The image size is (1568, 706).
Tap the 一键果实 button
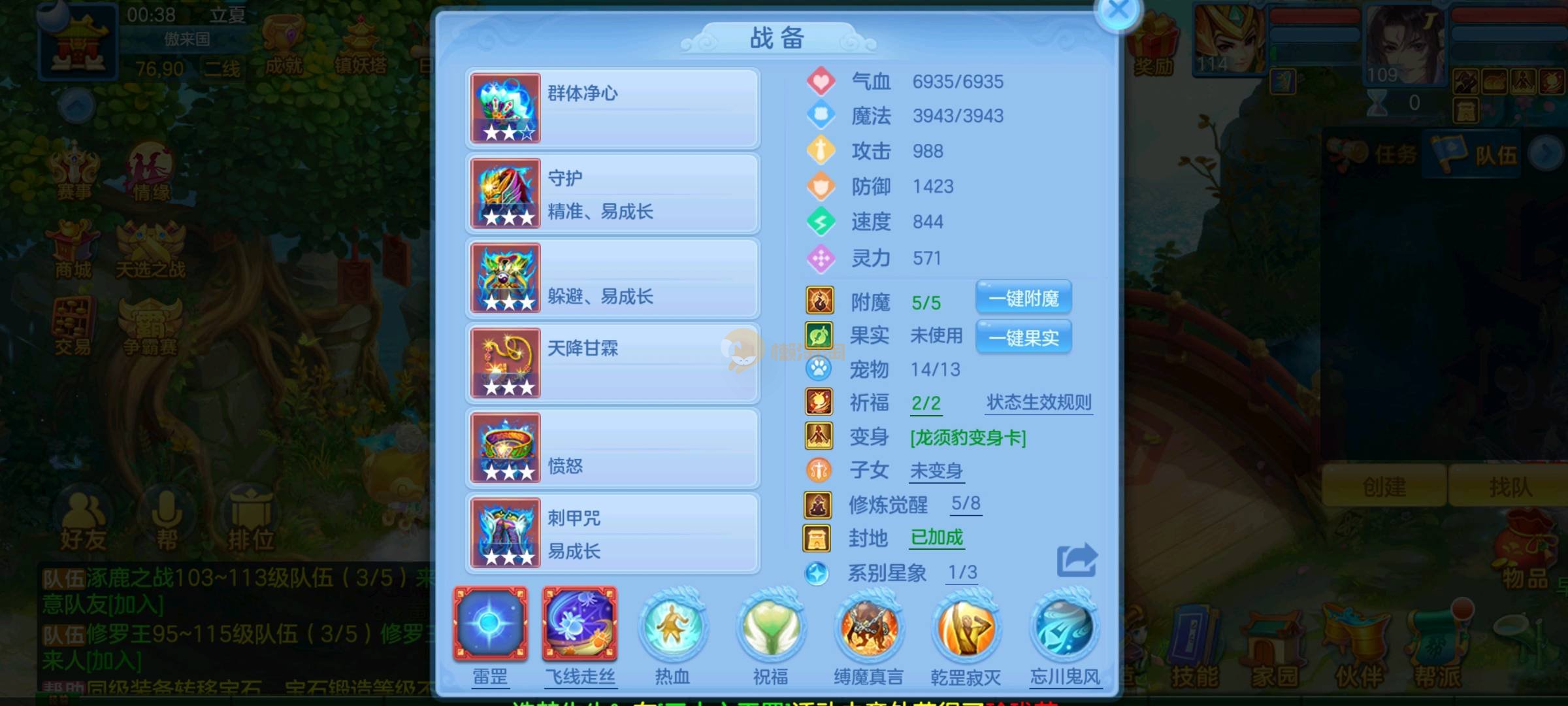pyautogui.click(x=1023, y=338)
